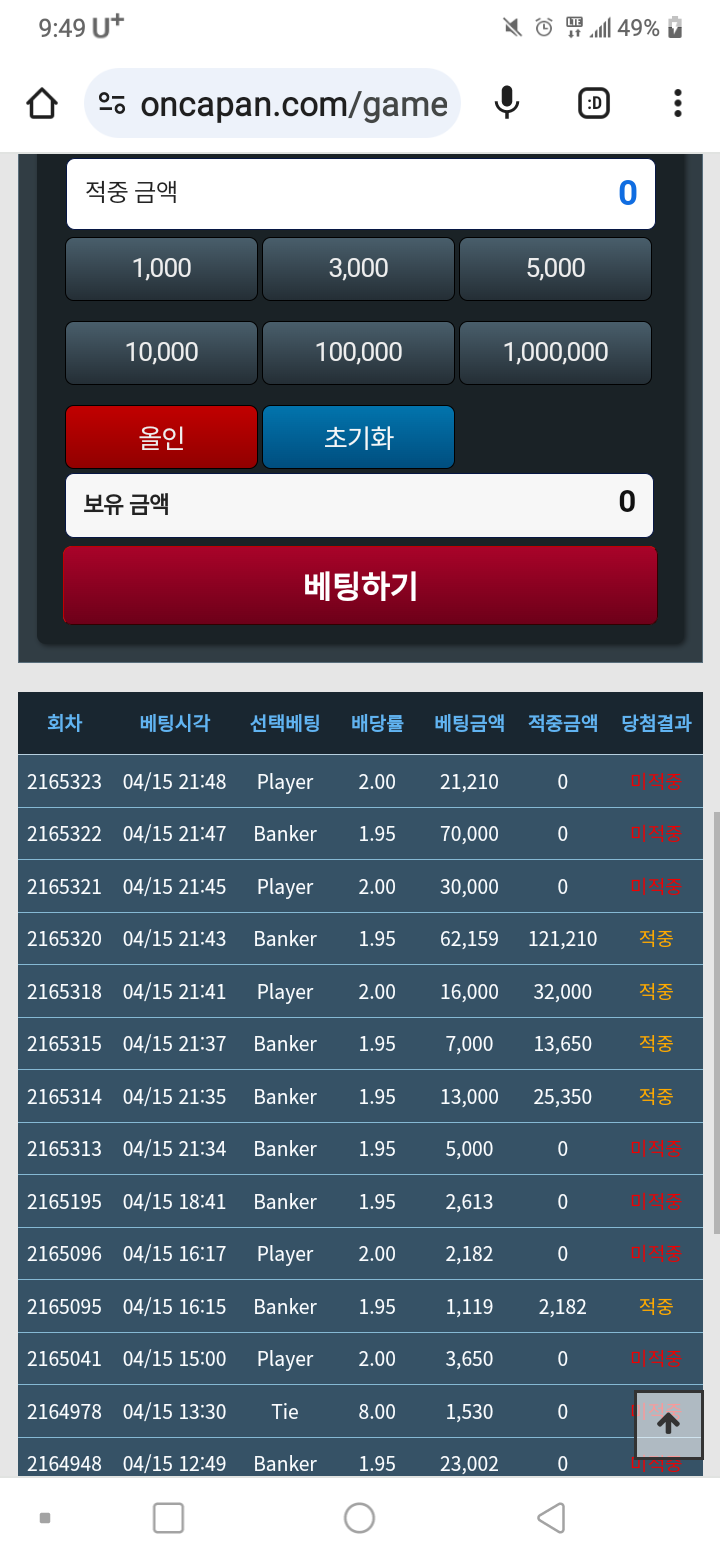Start voice search with the microphone
720x1560 pixels.
(x=507, y=103)
